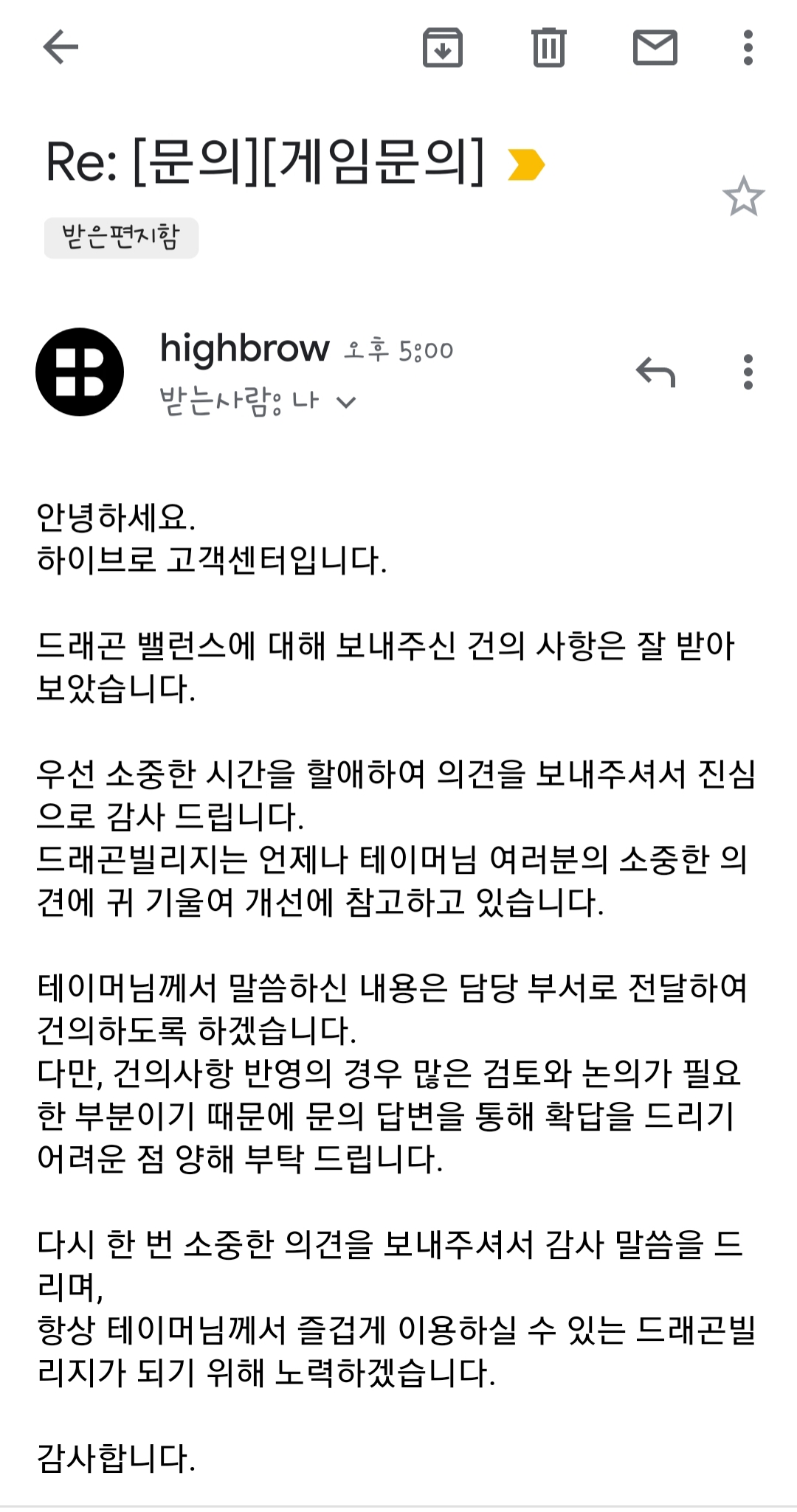Delete this email with trash icon

point(548,48)
